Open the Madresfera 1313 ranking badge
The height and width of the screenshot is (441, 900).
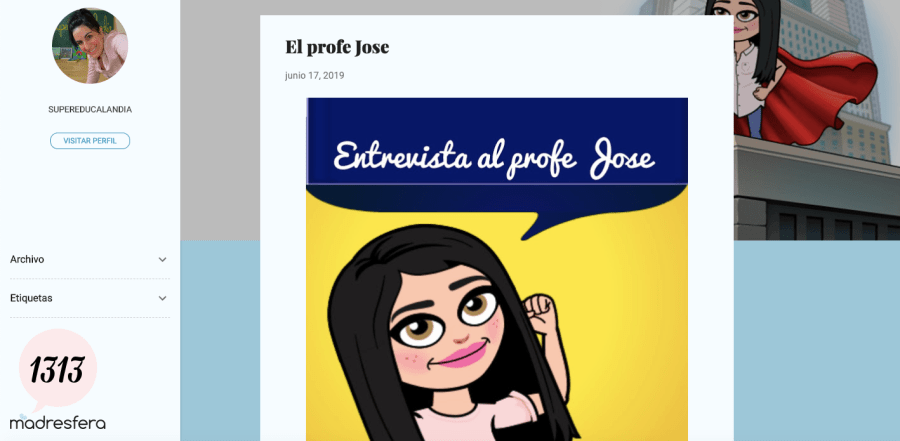58,379
